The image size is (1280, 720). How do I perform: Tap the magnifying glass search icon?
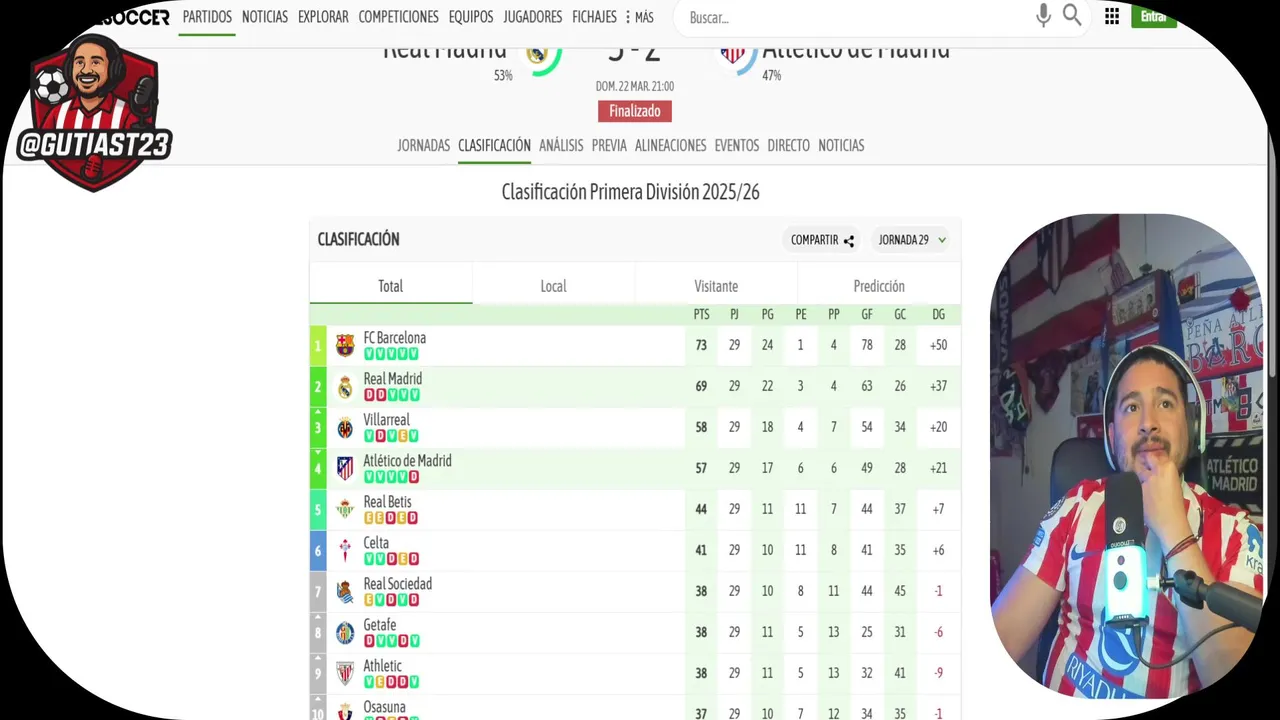[1072, 15]
